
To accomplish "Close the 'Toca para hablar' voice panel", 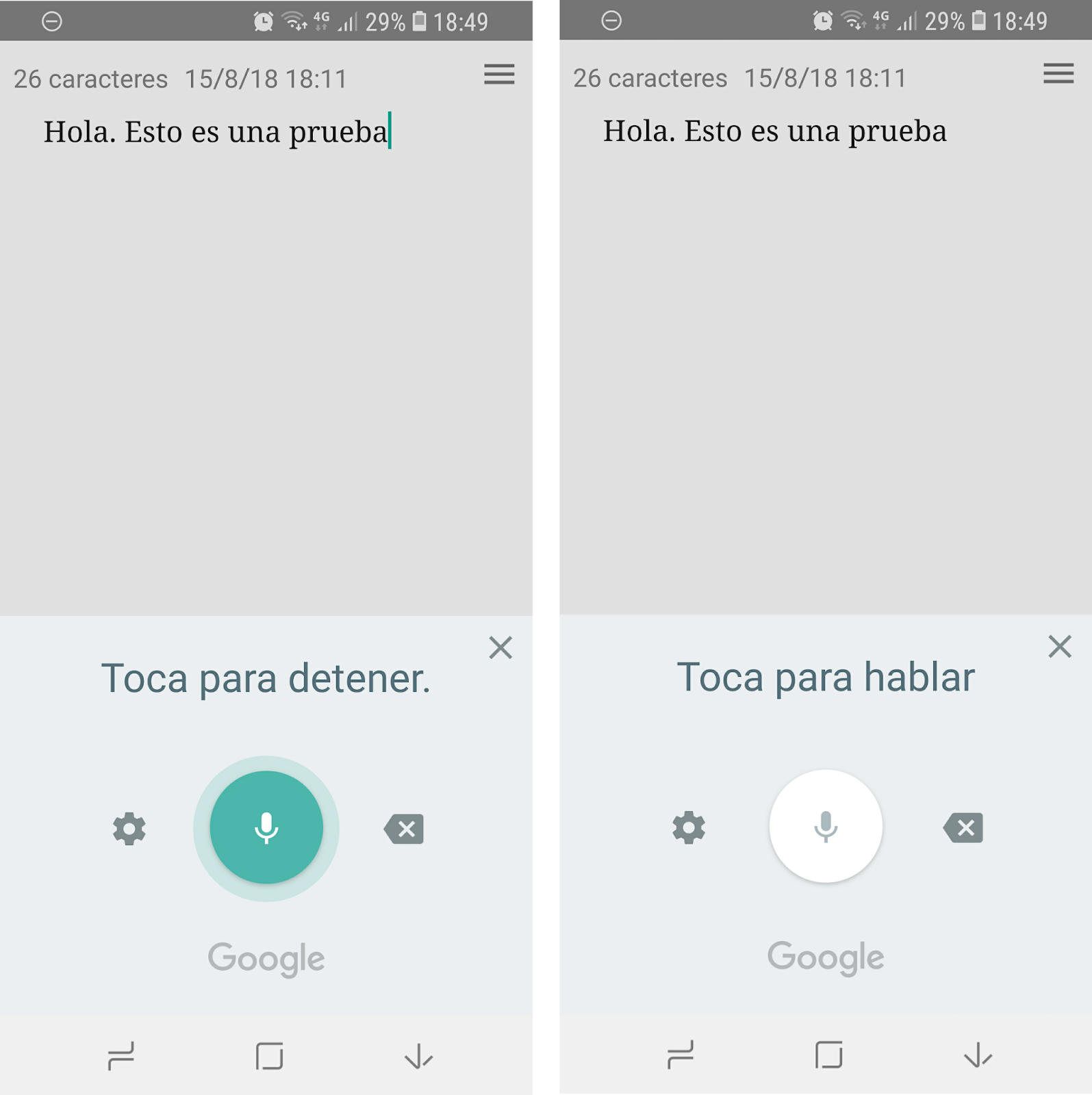I will pyautogui.click(x=1060, y=645).
